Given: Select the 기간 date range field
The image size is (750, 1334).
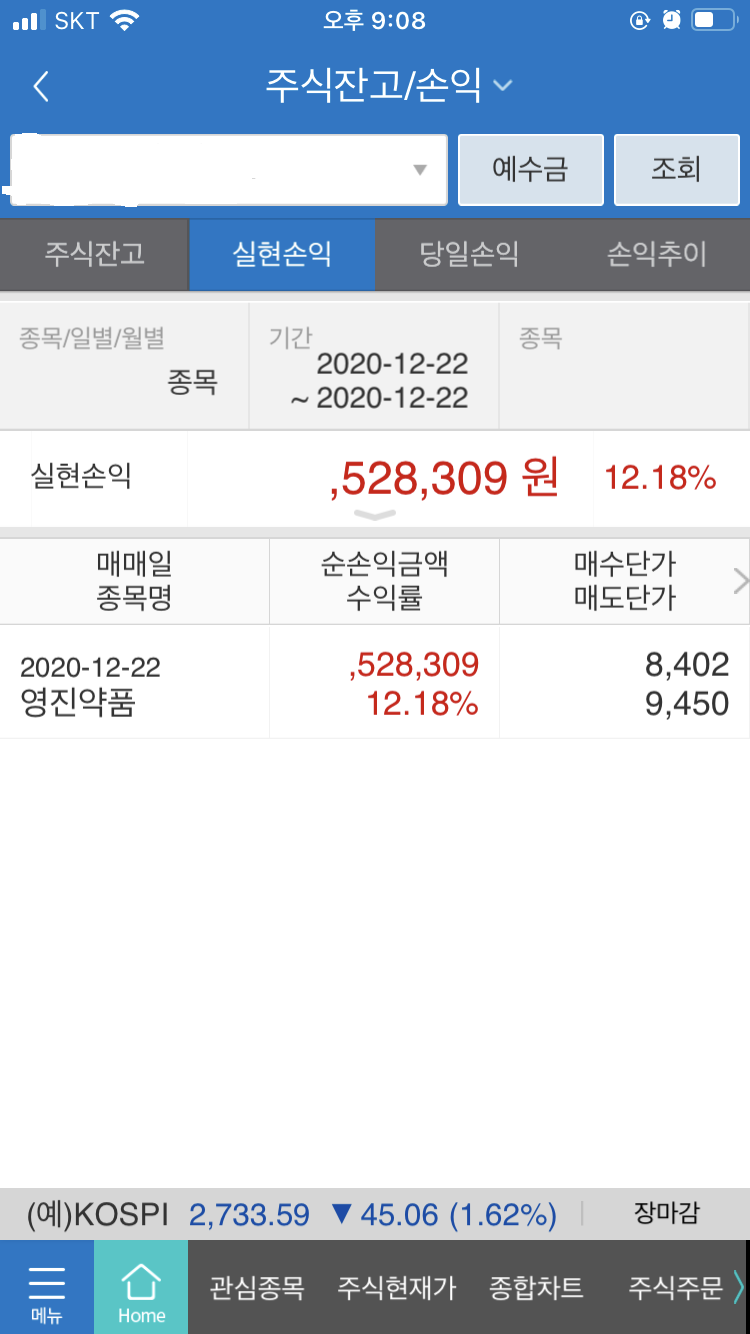Looking at the screenshot, I should [x=374, y=366].
